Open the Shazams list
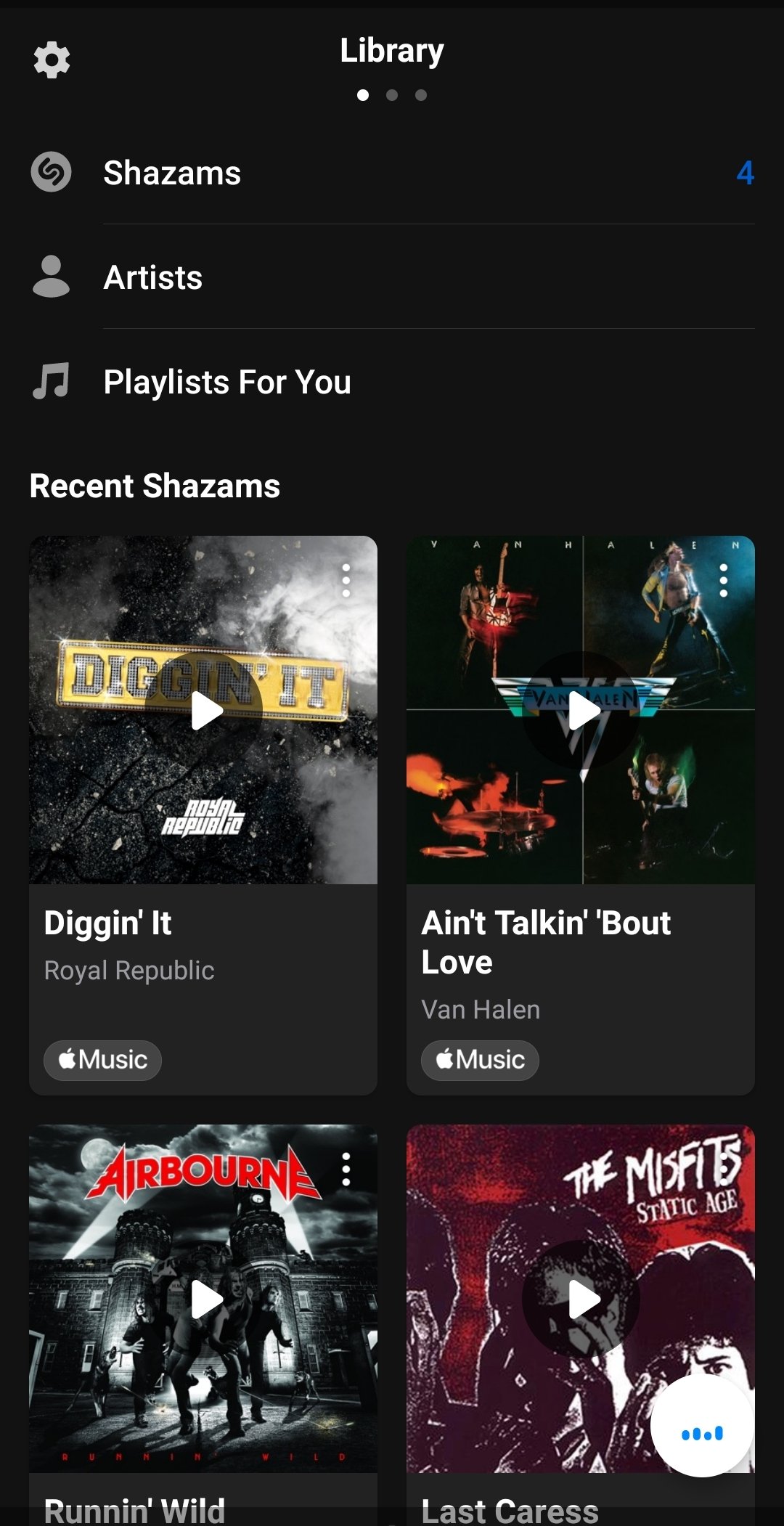Image resolution: width=784 pixels, height=1526 pixels. click(392, 173)
